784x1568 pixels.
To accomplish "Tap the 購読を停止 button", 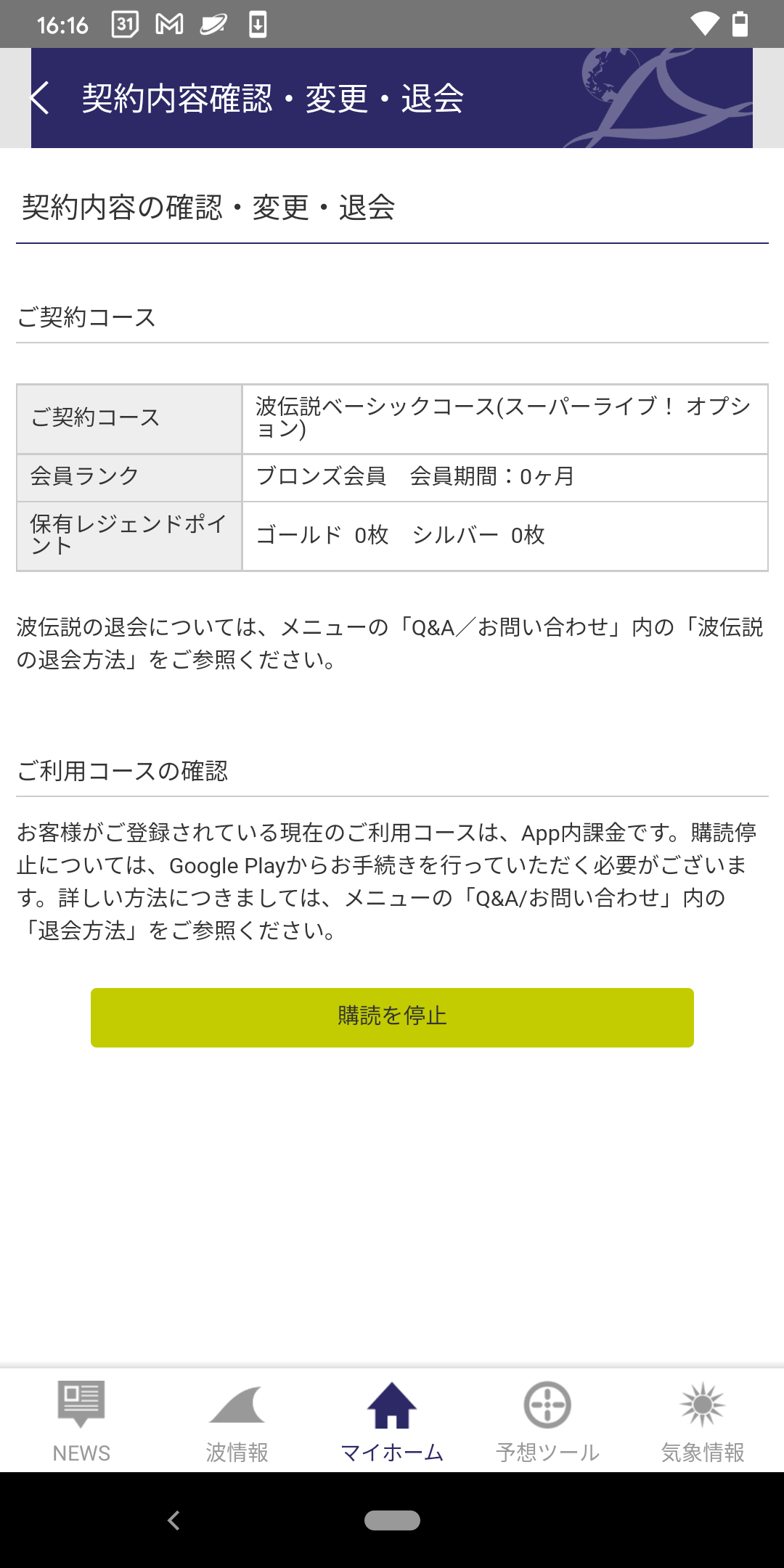I will (392, 1017).
